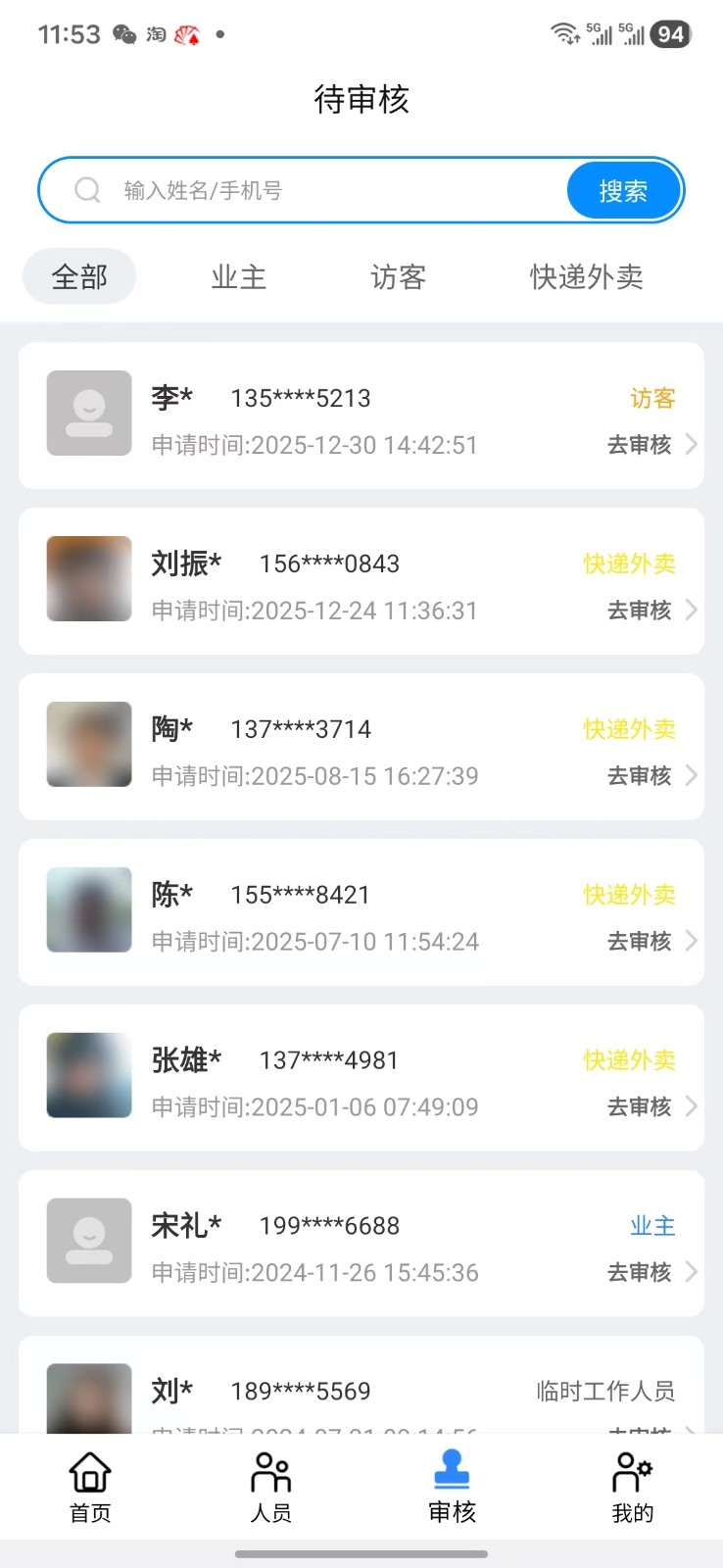The width and height of the screenshot is (723, 1568).
Task: Go to the 首页 tab
Action: 90,1487
